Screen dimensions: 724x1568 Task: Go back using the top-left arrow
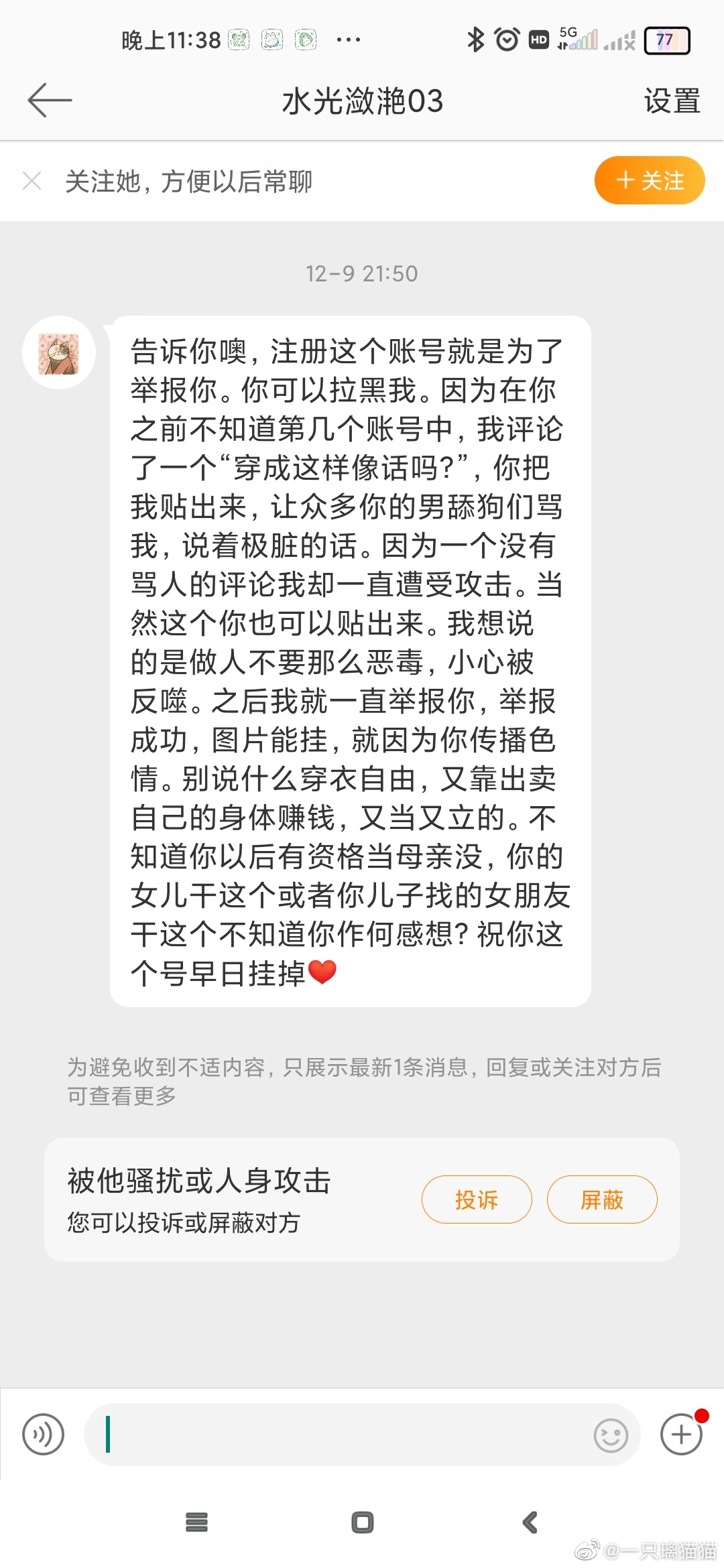click(49, 101)
